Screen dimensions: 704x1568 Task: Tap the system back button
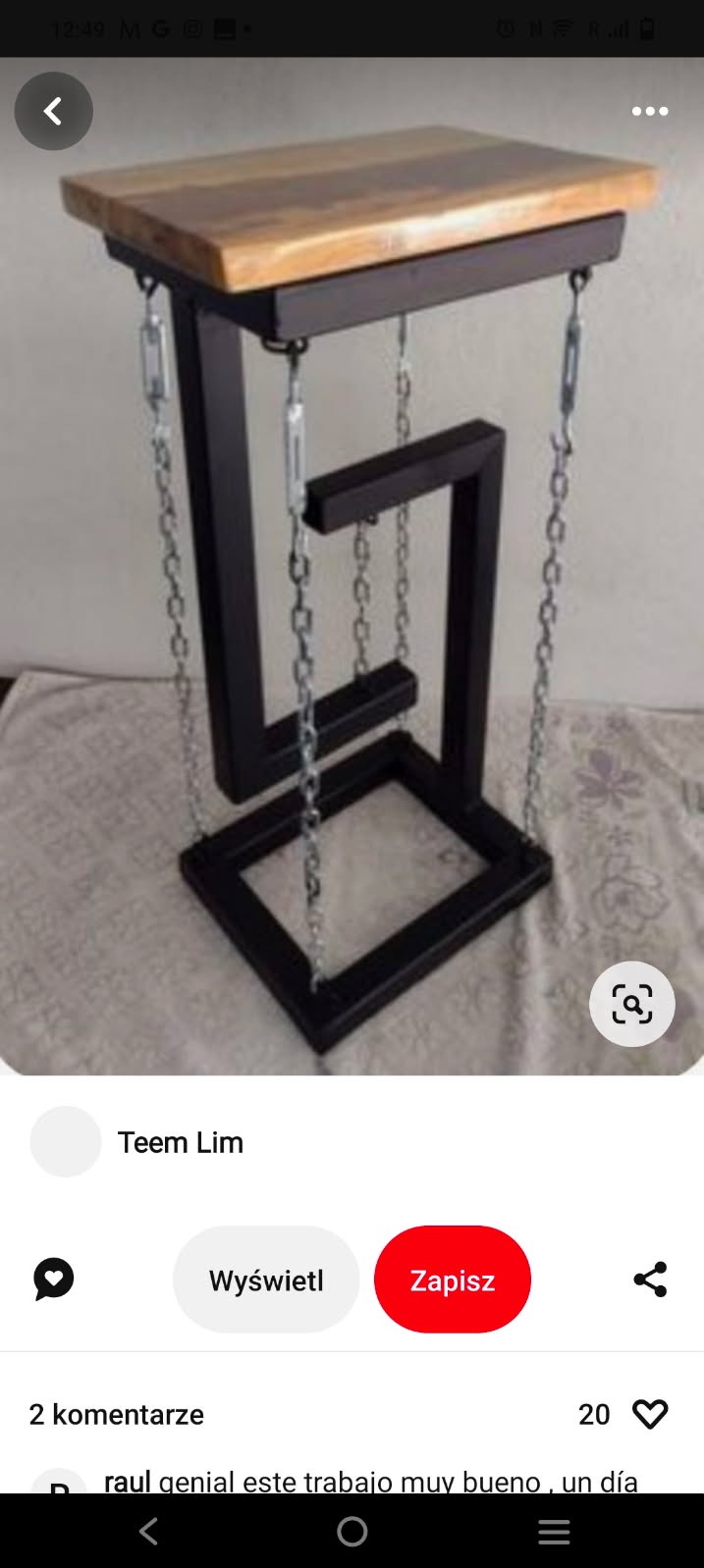[148, 1532]
